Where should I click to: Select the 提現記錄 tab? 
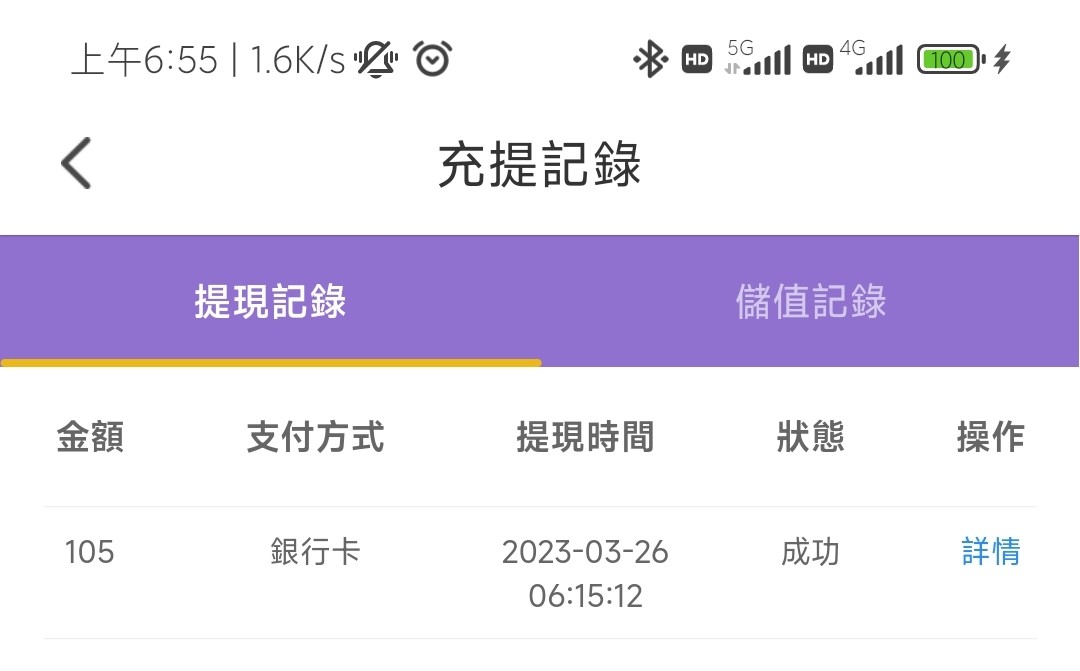(270, 302)
